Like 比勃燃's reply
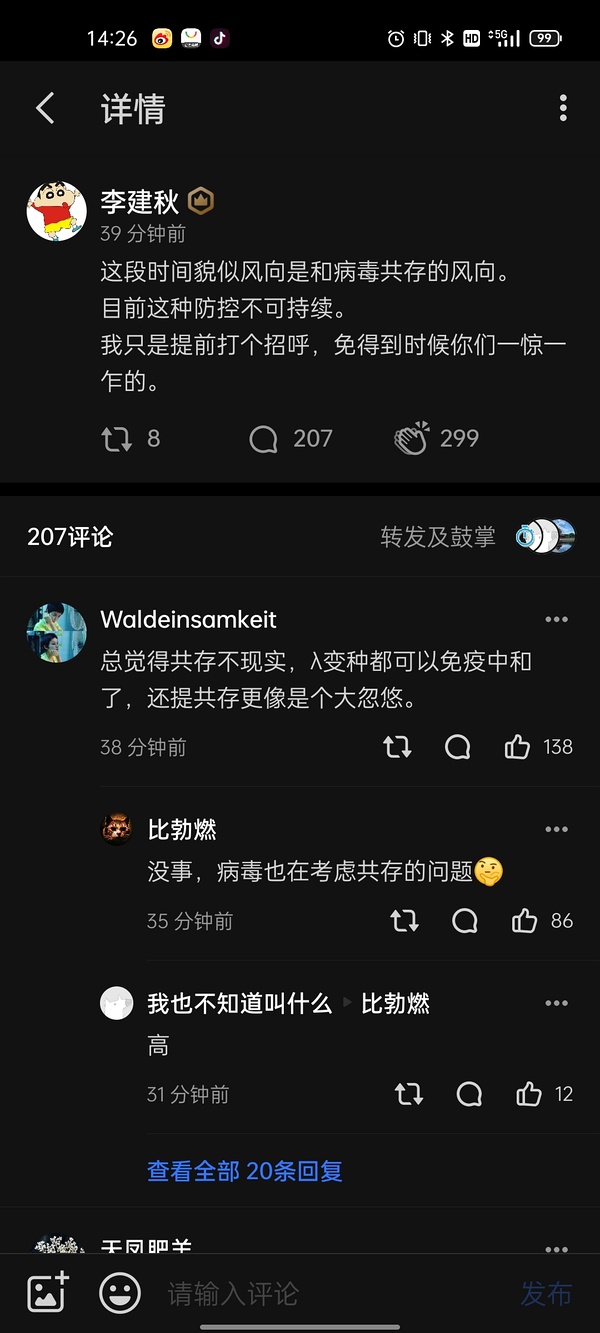The width and height of the screenshot is (600, 1333). (525, 921)
